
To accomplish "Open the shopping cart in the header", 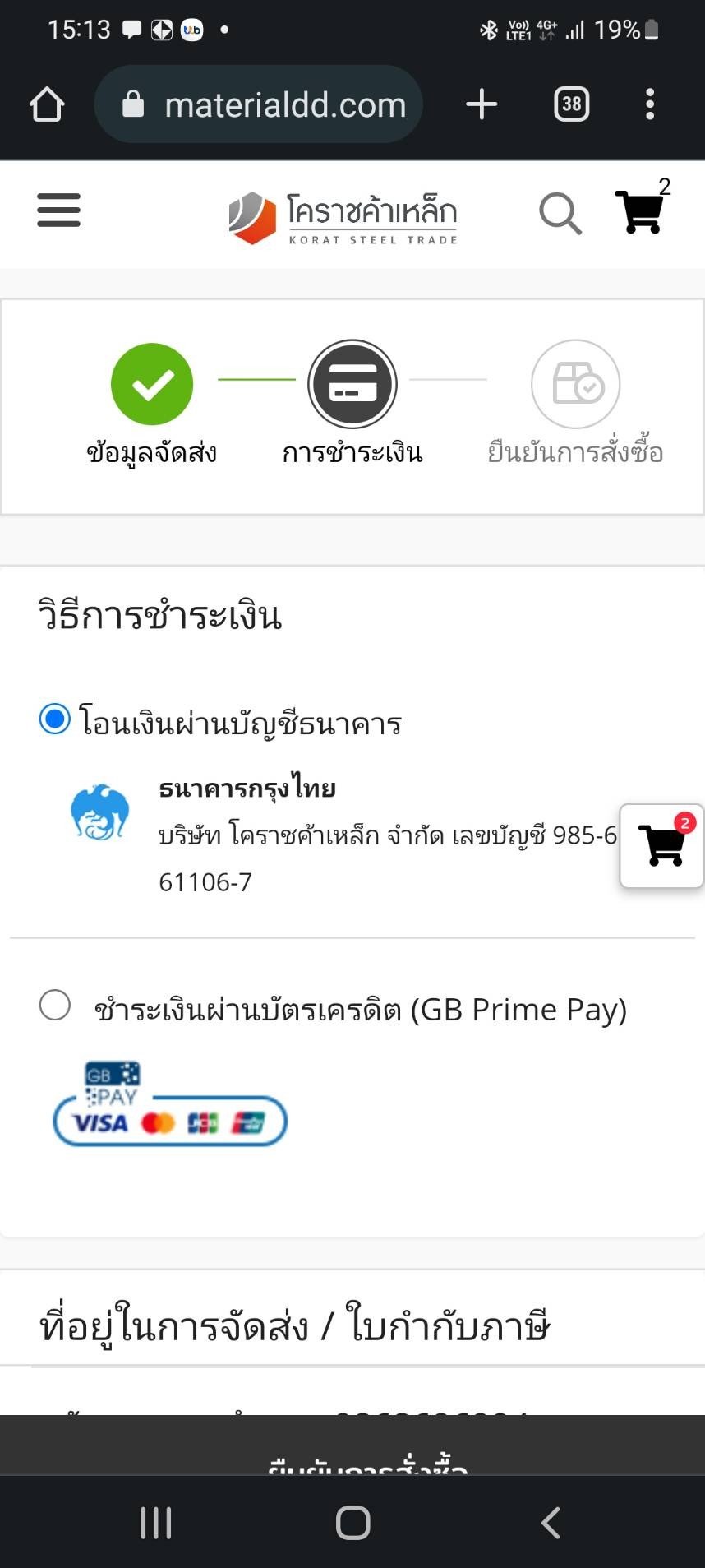I will coord(641,210).
